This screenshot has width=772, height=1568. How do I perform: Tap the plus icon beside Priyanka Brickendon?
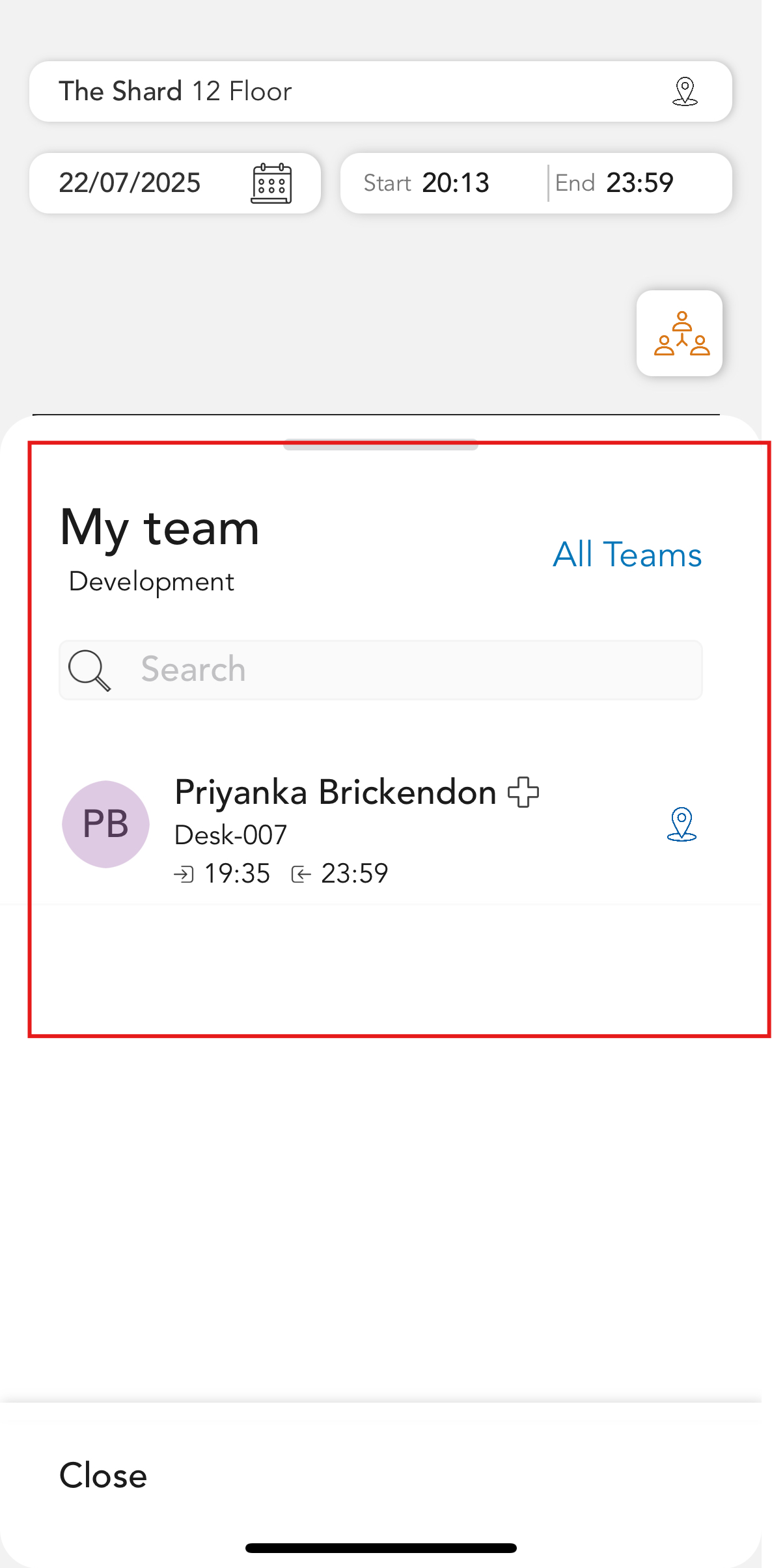pyautogui.click(x=524, y=792)
